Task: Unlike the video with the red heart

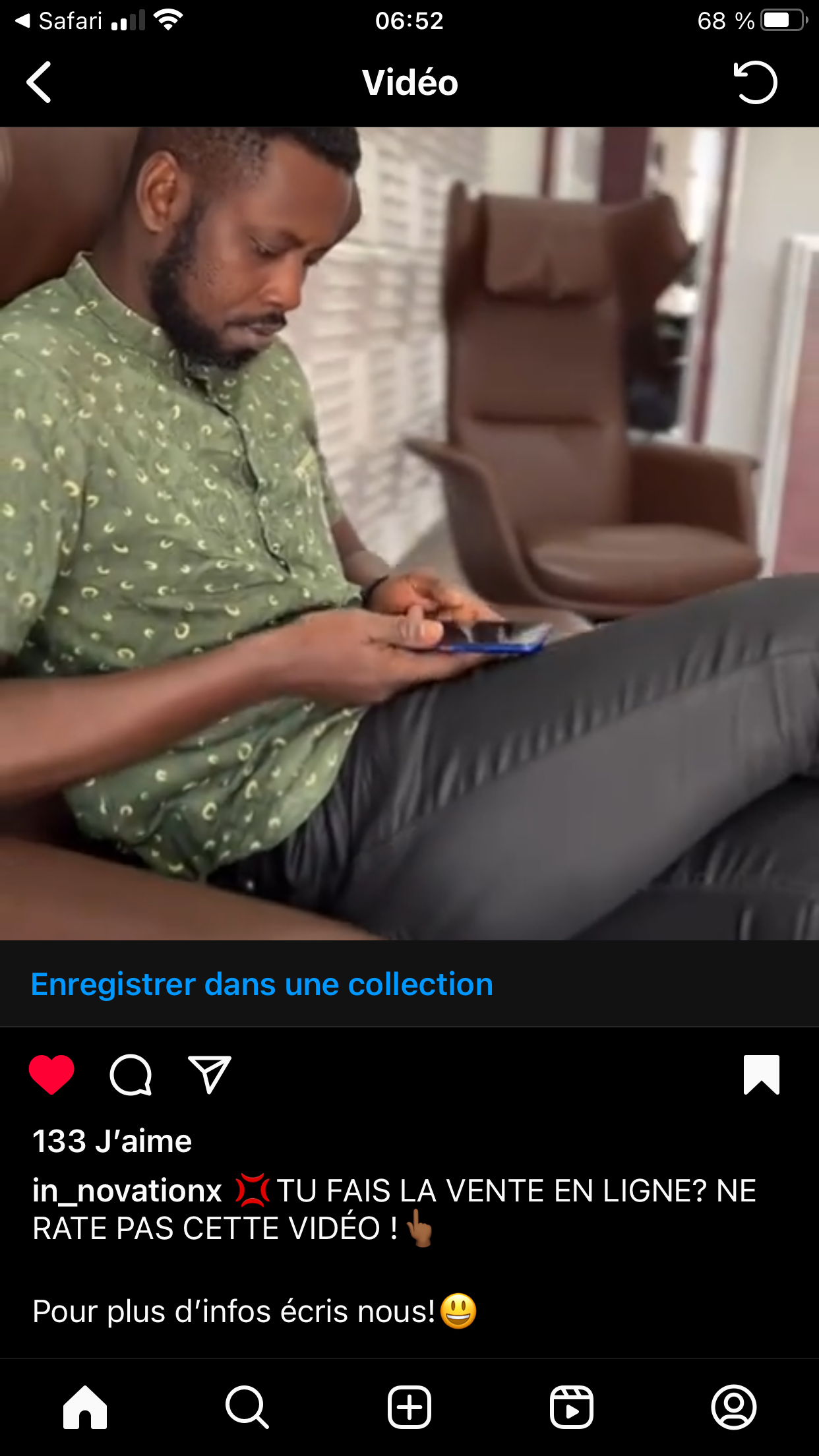Action: 51,1075
